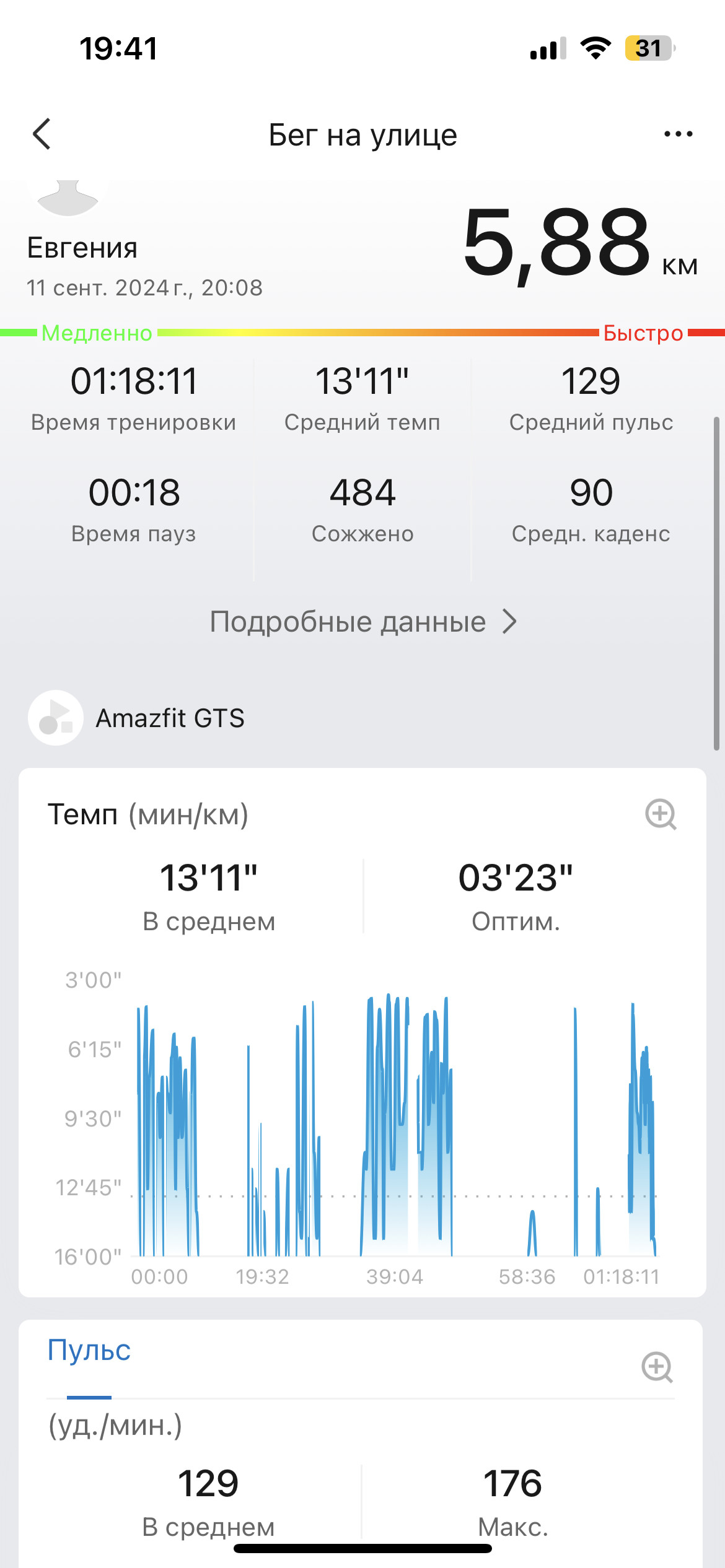Select the Пульс tab
This screenshot has width=725, height=1568.
89,1350
